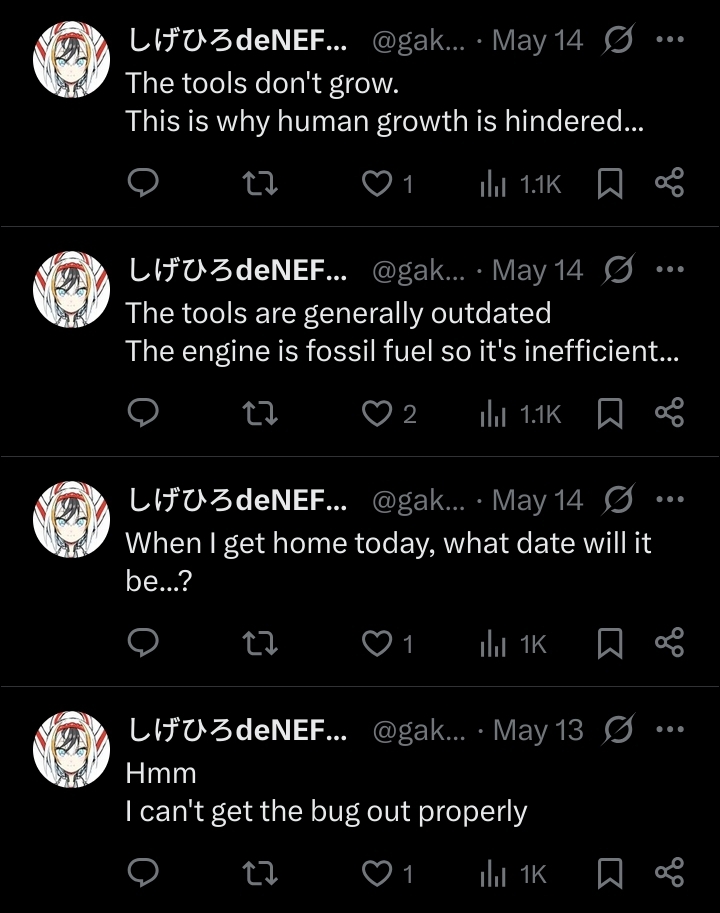This screenshot has height=913, width=720.
Task: Open Grok icon on 'generally outdated' post
Action: pyautogui.click(x=619, y=271)
